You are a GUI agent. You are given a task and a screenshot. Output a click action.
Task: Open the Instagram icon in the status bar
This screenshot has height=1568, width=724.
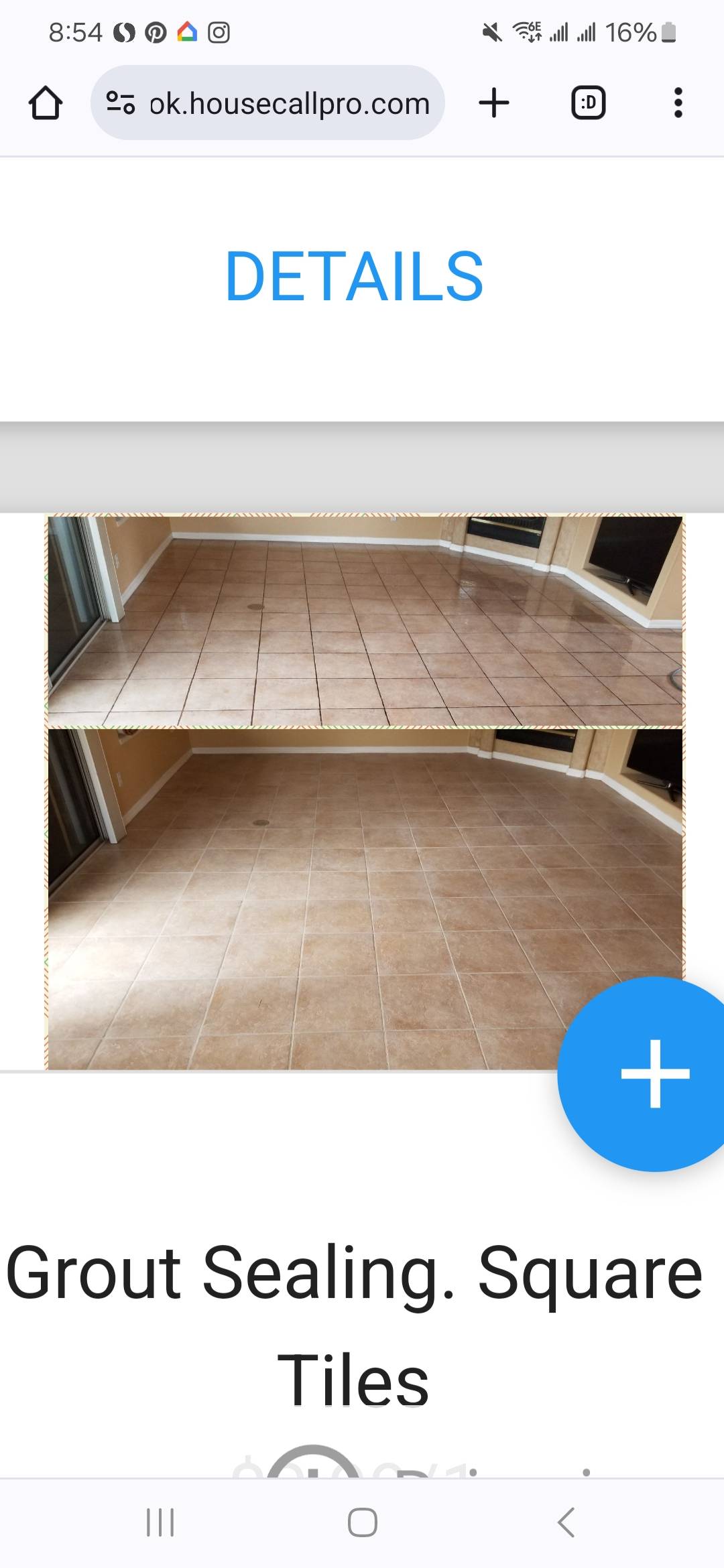point(218,31)
